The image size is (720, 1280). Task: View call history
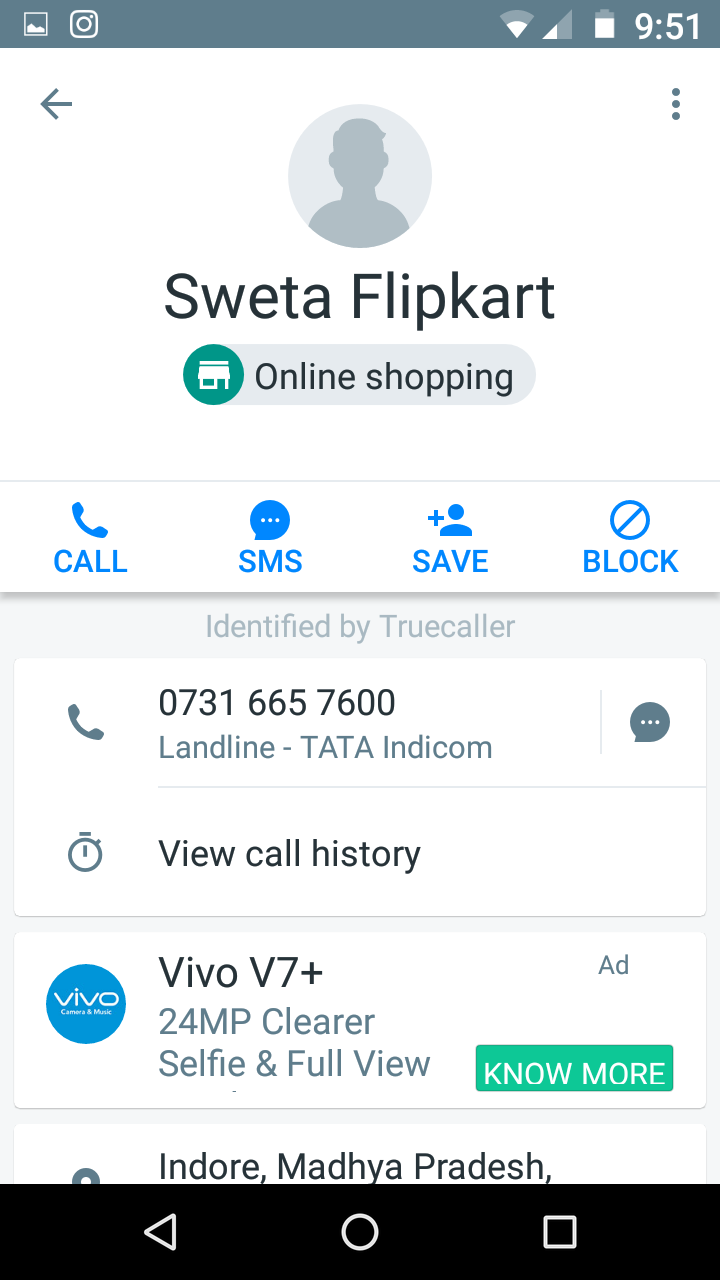click(x=290, y=854)
